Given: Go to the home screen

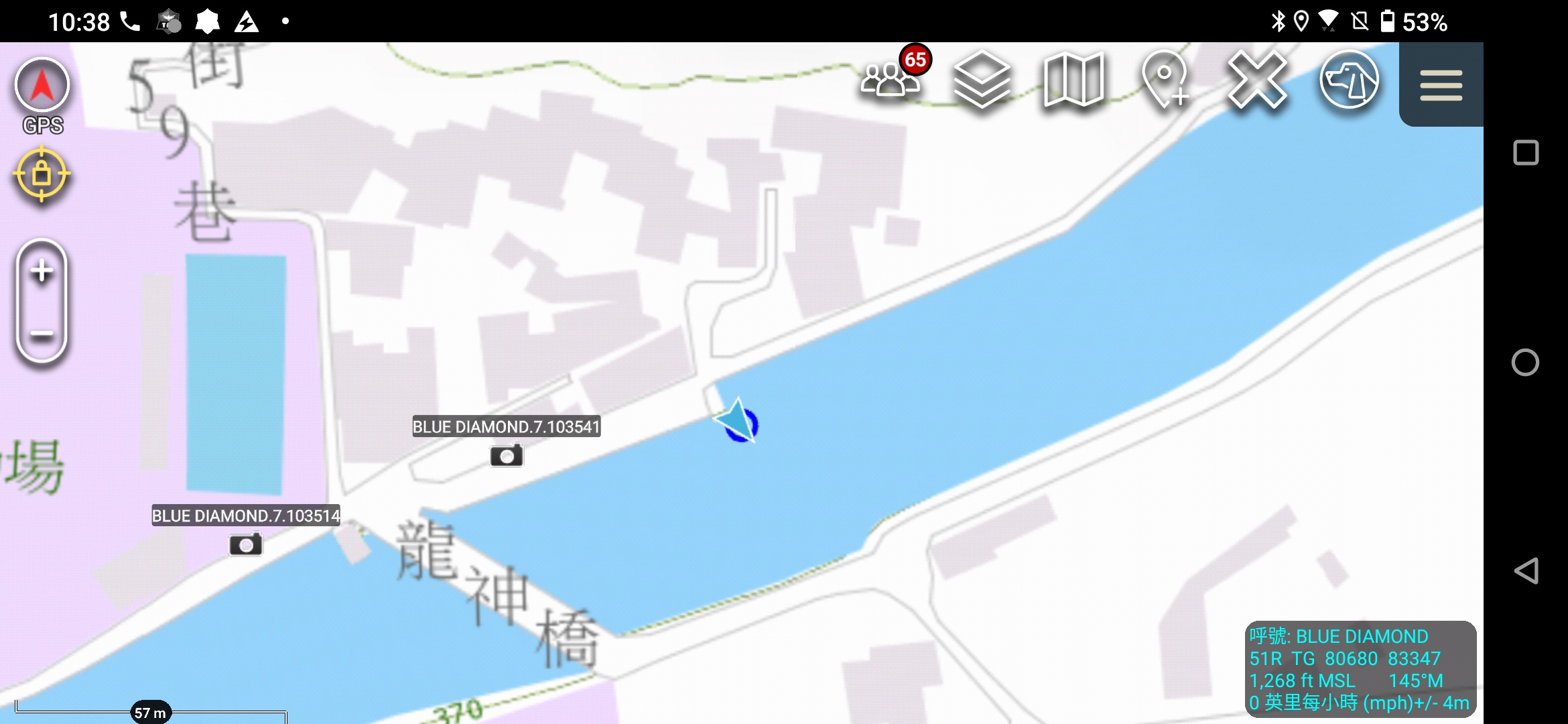Looking at the screenshot, I should (x=1526, y=363).
